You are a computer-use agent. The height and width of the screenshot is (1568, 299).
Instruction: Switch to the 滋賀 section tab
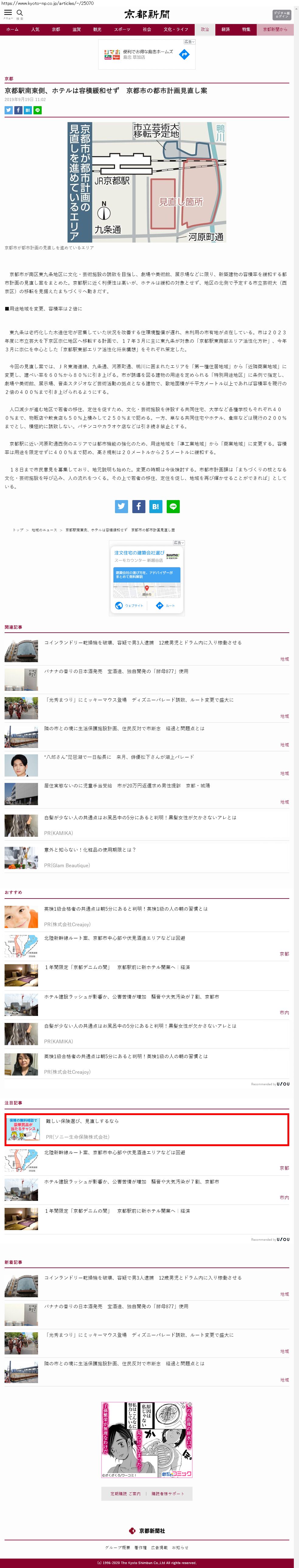(76, 29)
